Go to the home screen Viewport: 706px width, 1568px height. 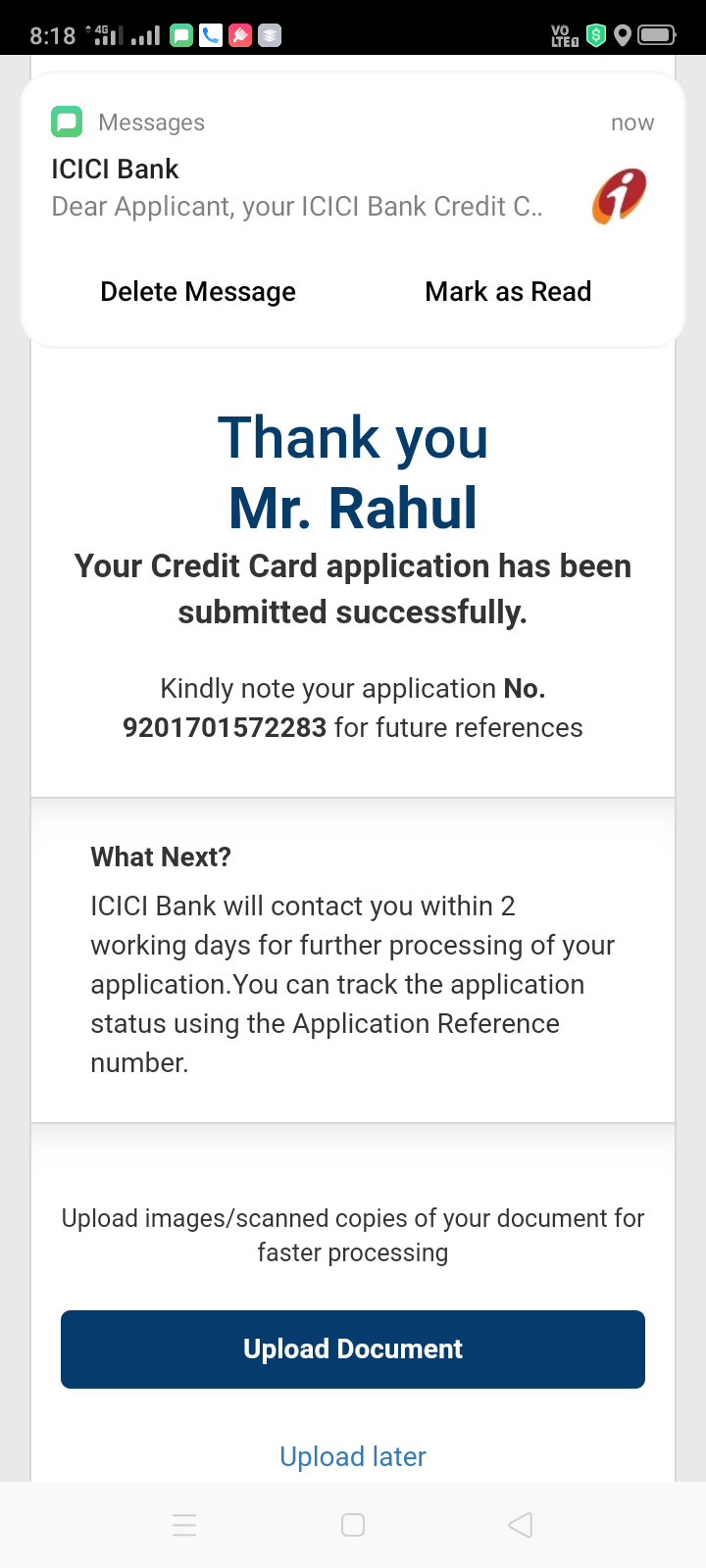tap(353, 1525)
